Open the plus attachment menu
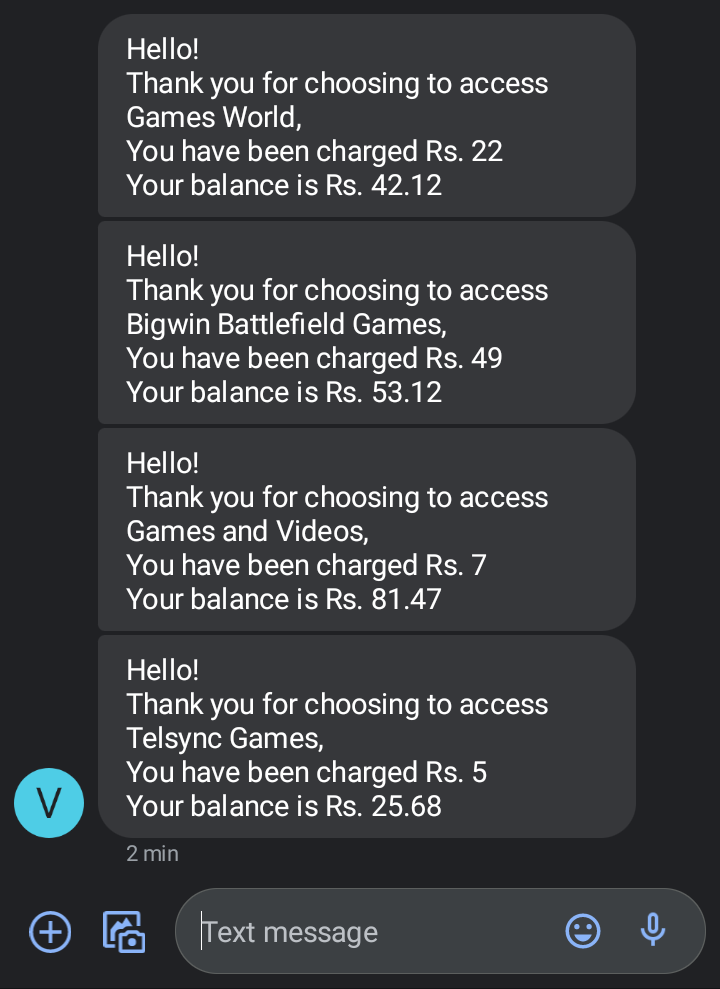 tap(50, 932)
